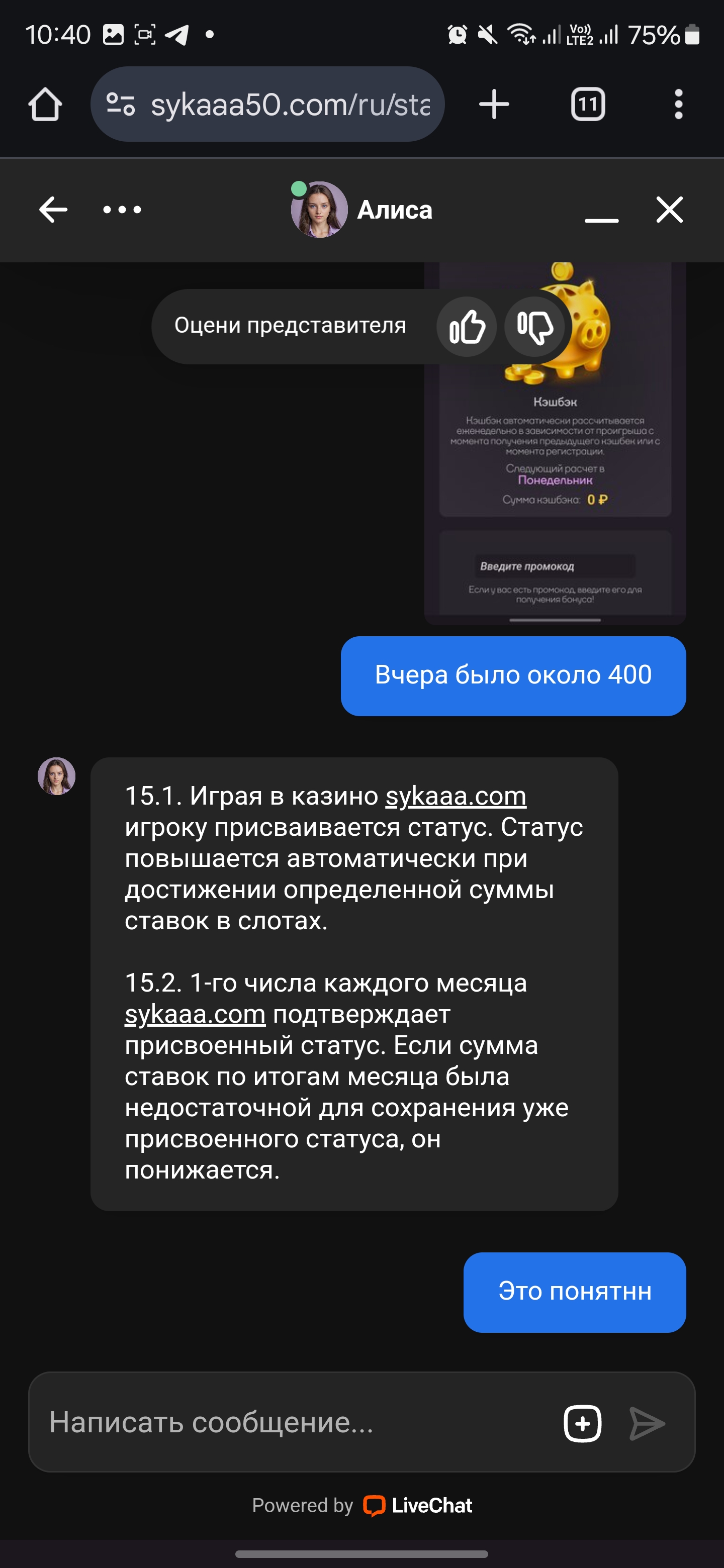This screenshot has height=1568, width=724.
Task: Rate the representative with thumbs up
Action: click(x=467, y=327)
